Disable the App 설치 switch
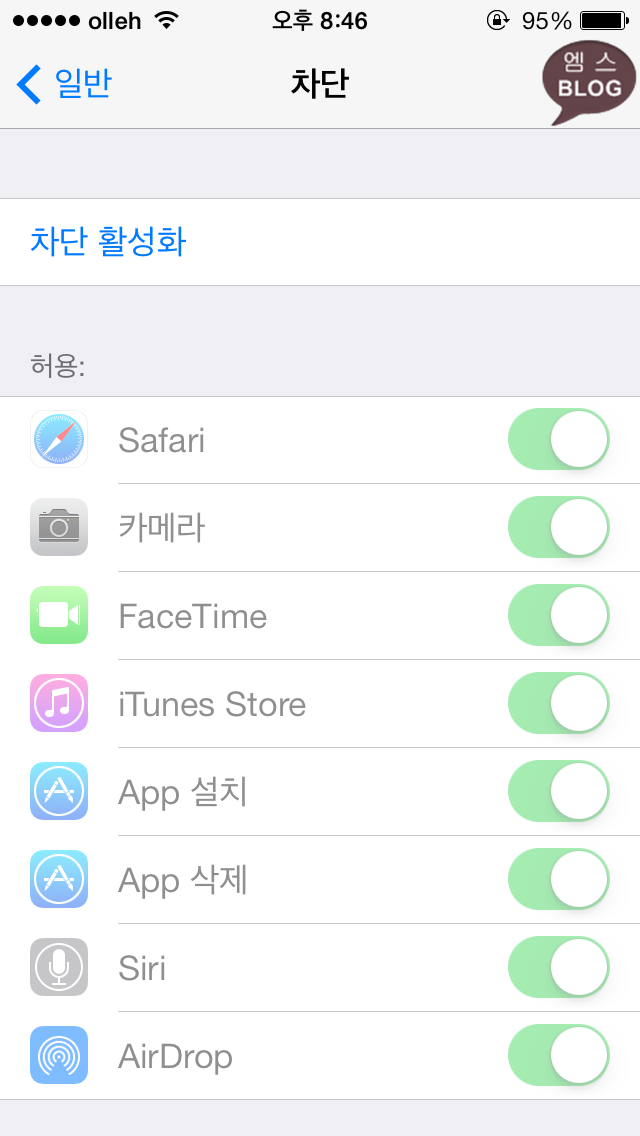640x1136 pixels. click(558, 791)
